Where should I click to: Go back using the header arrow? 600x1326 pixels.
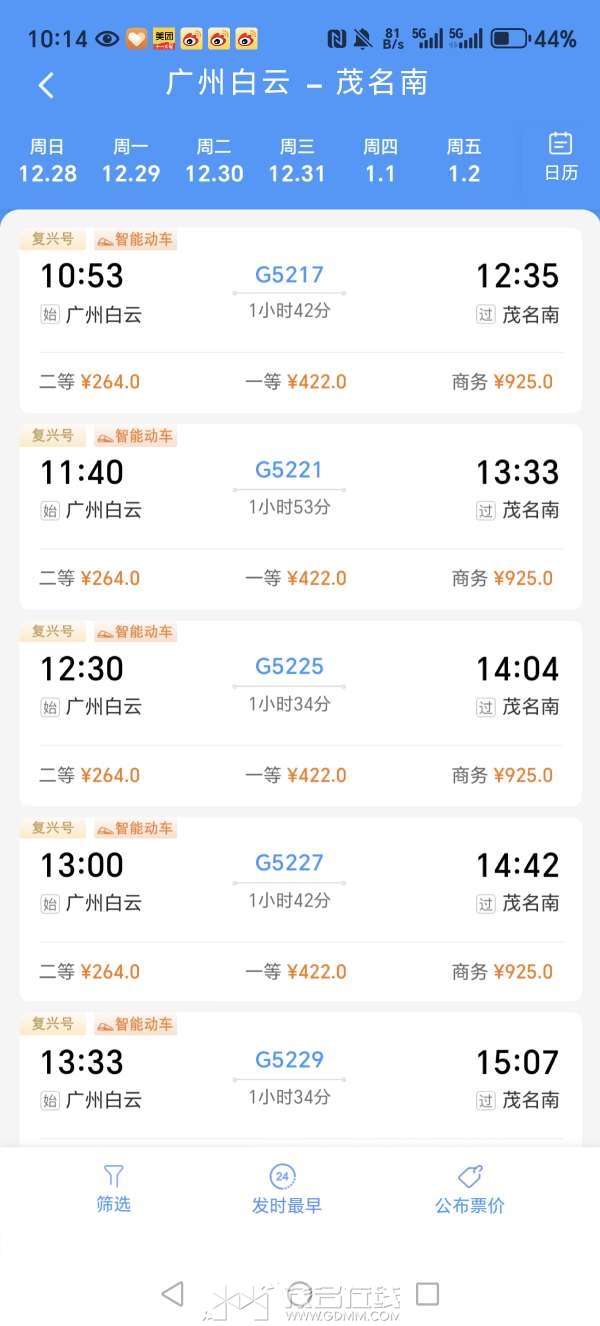pyautogui.click(x=46, y=85)
